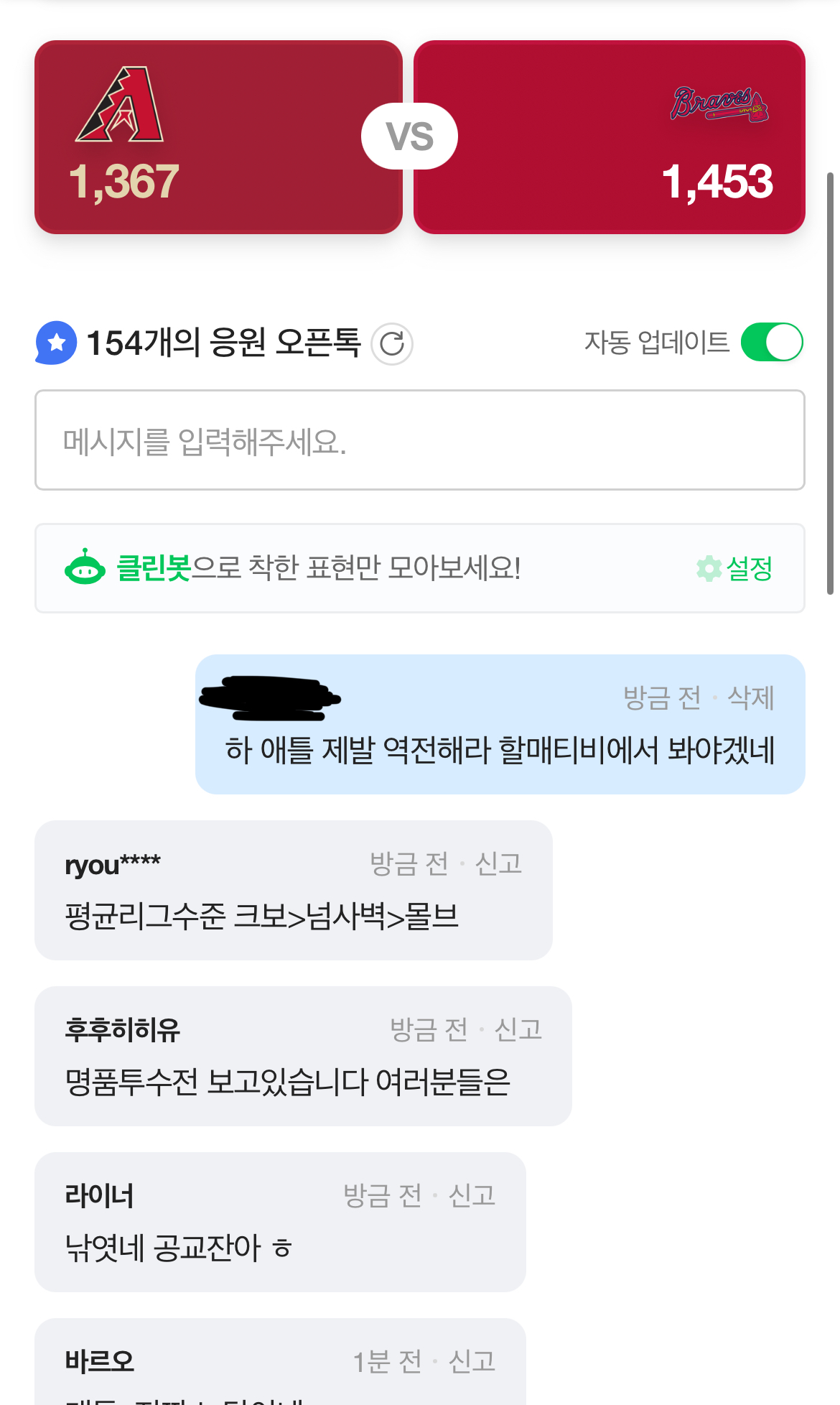Vote for the Atlanta Braves card
Viewport: 840px width, 1405px height.
click(609, 136)
